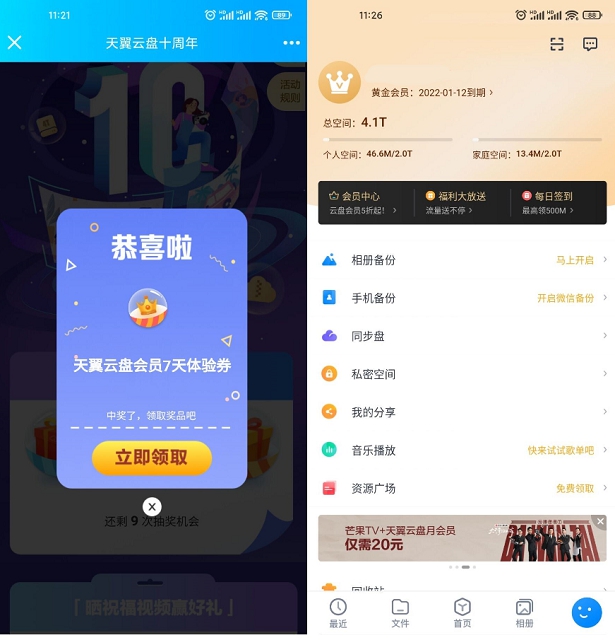
Task: Go to 每日签到
Action: 558,202
